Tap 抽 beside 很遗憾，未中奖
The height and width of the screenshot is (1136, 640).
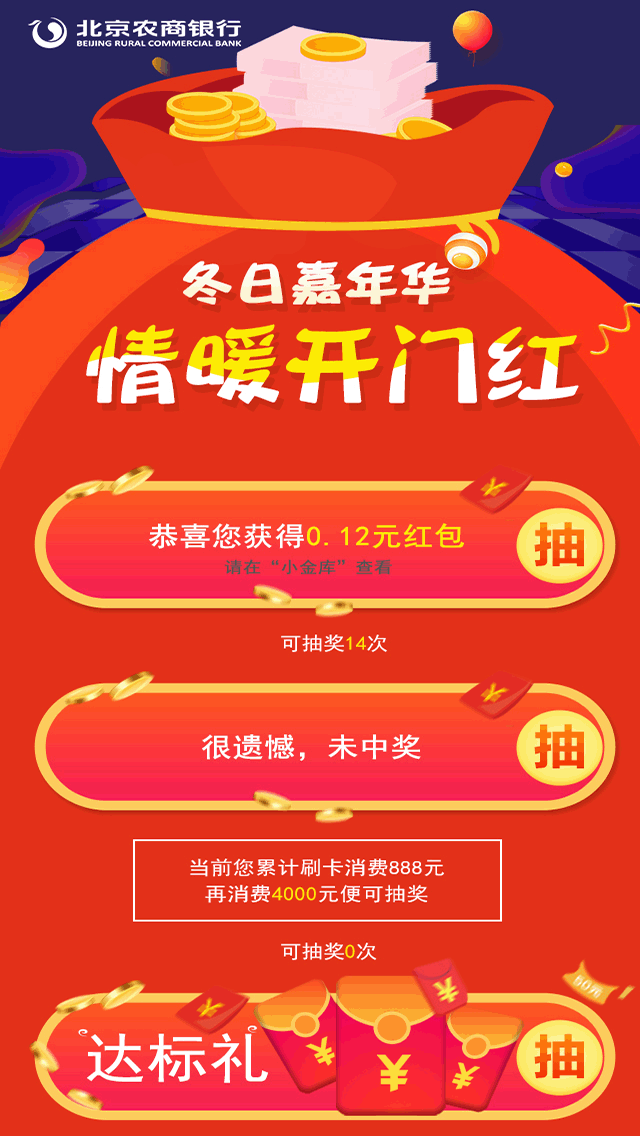[x=559, y=746]
